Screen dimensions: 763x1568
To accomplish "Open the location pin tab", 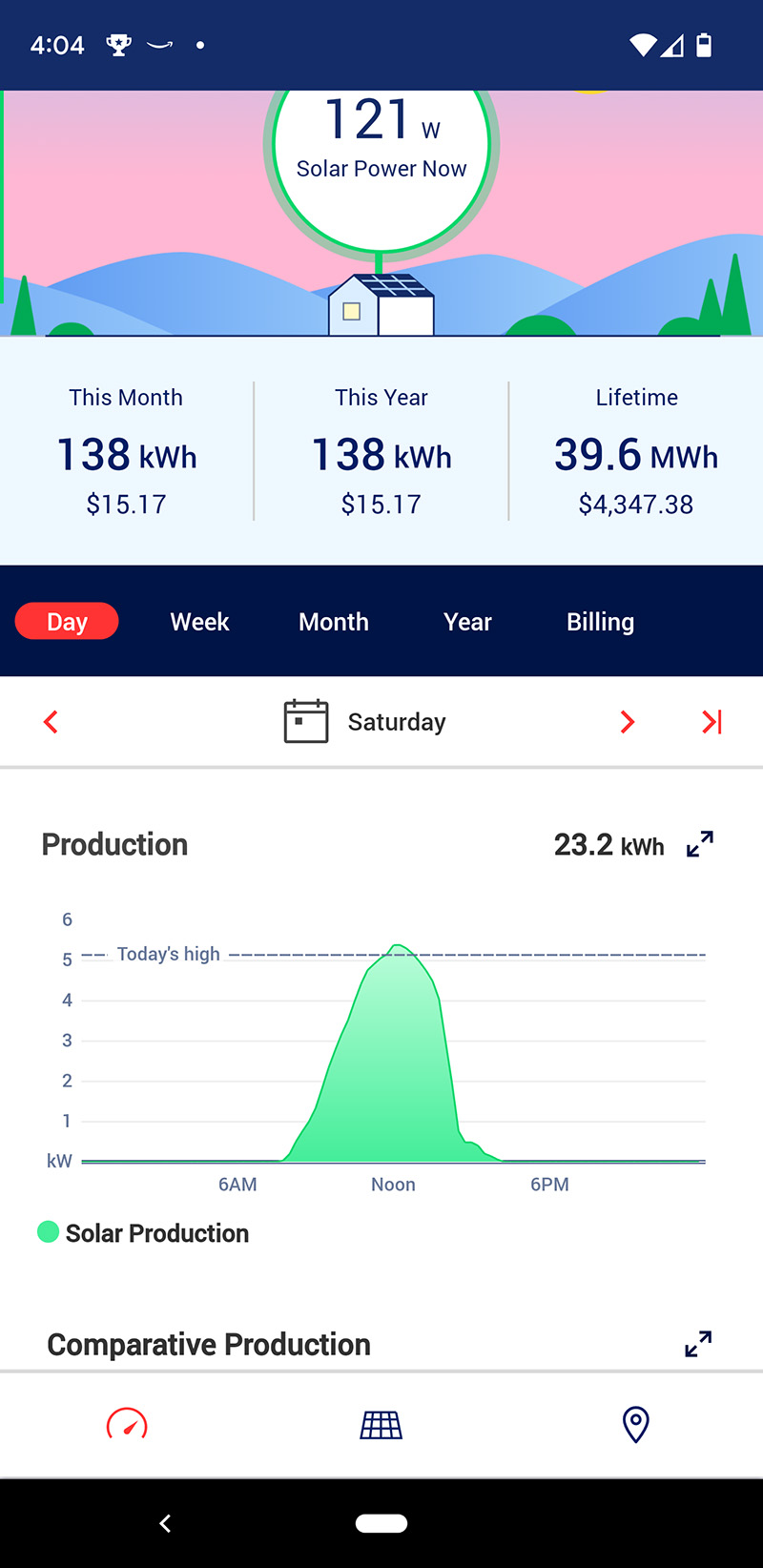I will (x=635, y=1425).
